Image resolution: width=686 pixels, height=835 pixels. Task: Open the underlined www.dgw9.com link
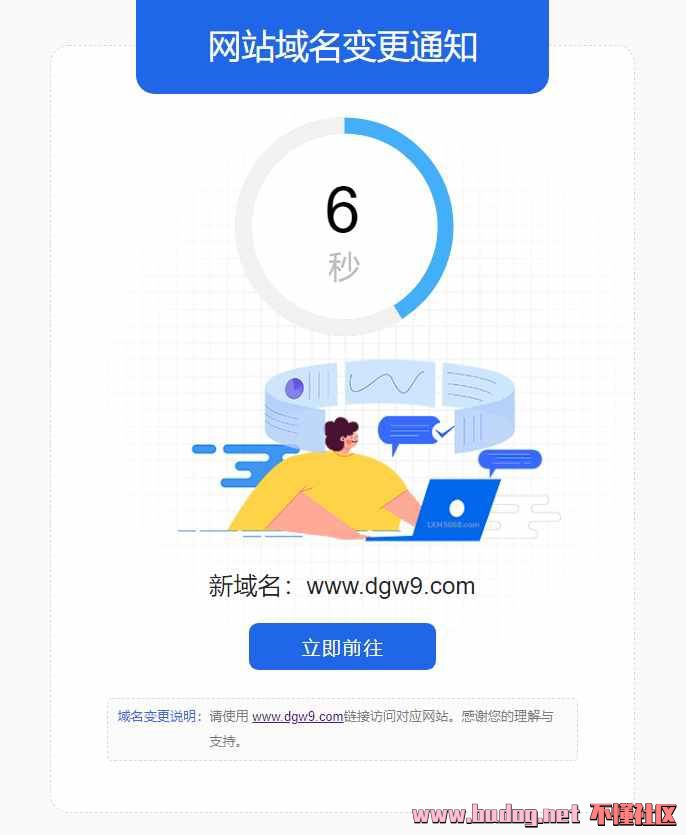[x=297, y=716]
